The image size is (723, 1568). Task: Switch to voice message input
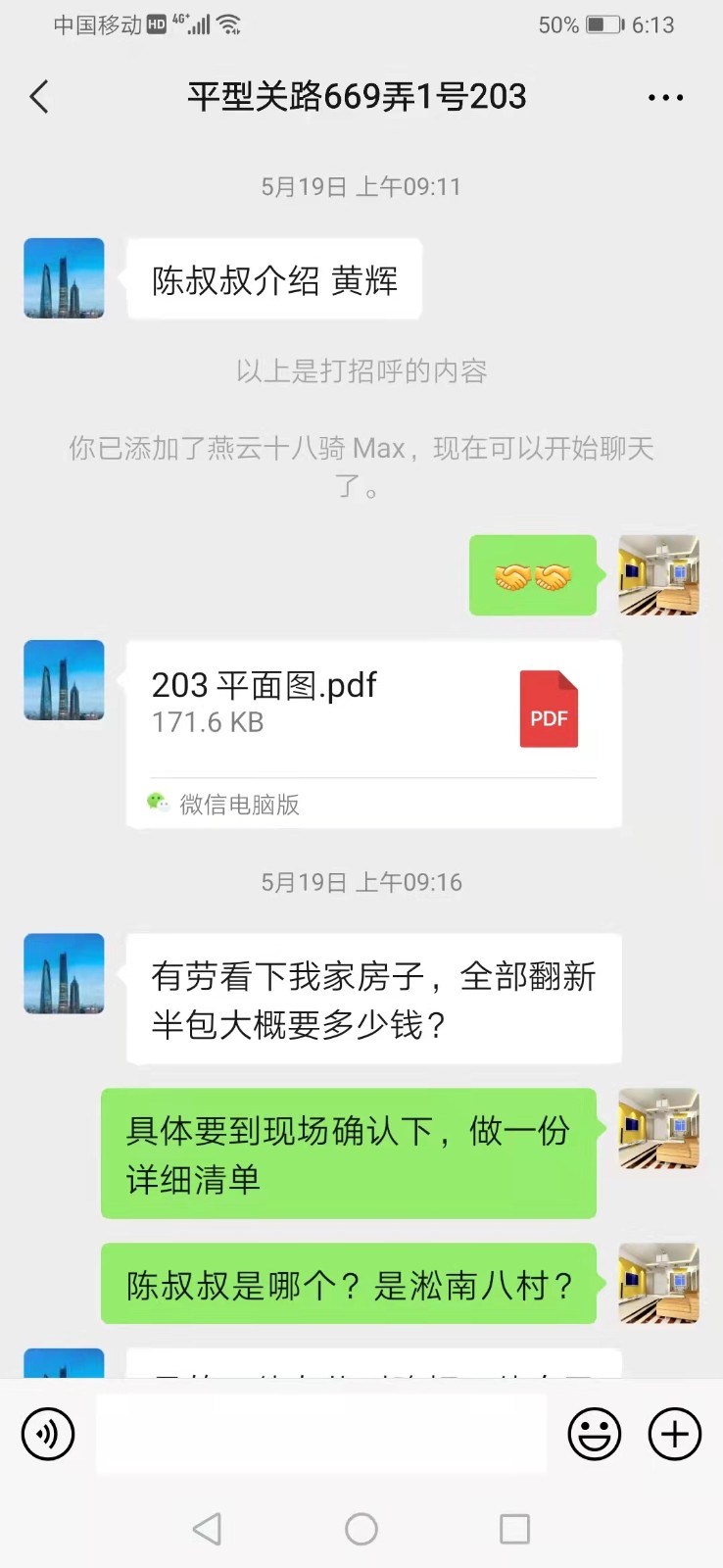pyautogui.click(x=48, y=1435)
